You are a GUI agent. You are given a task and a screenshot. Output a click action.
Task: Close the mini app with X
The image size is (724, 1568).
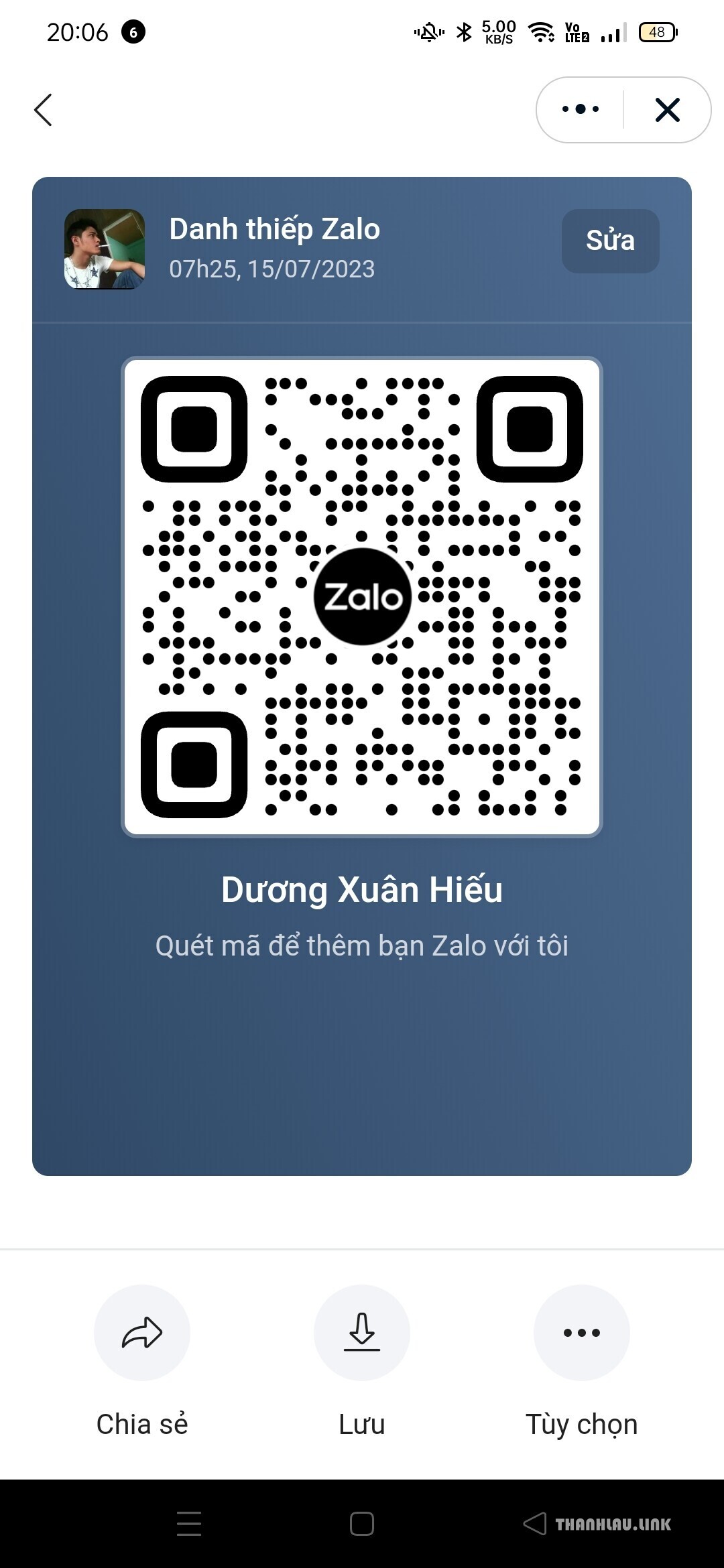tap(667, 110)
